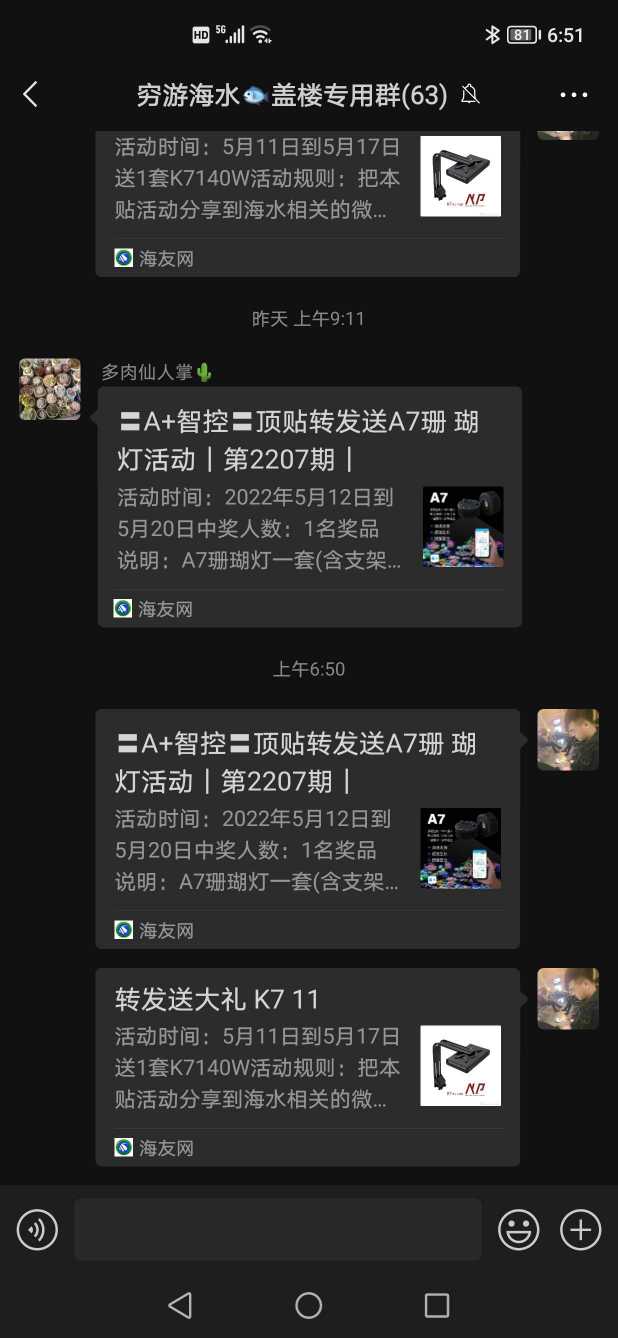Open the group chat overflow menu
The height and width of the screenshot is (1338, 618).
[574, 95]
